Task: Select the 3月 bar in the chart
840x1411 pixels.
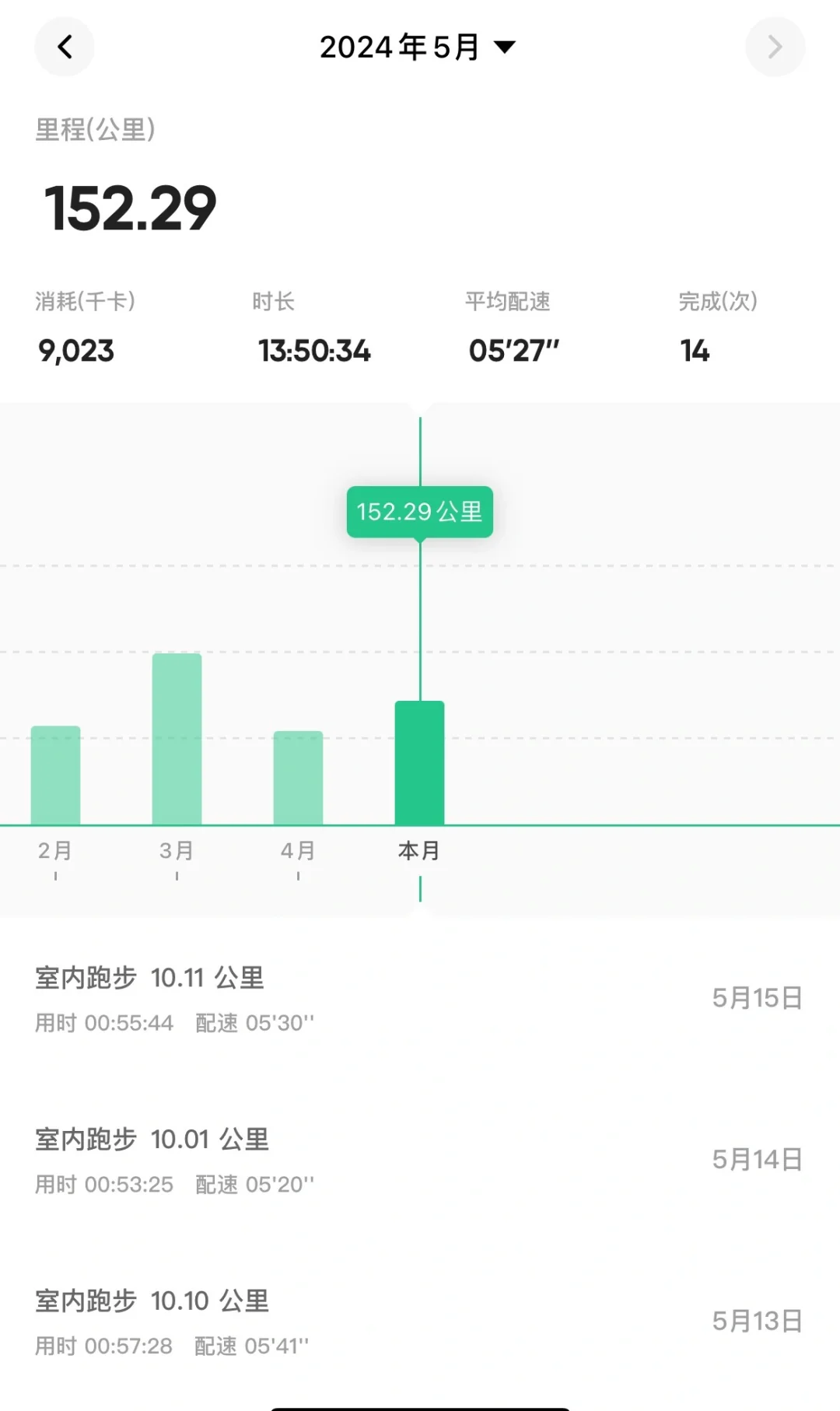Action: pos(177,739)
